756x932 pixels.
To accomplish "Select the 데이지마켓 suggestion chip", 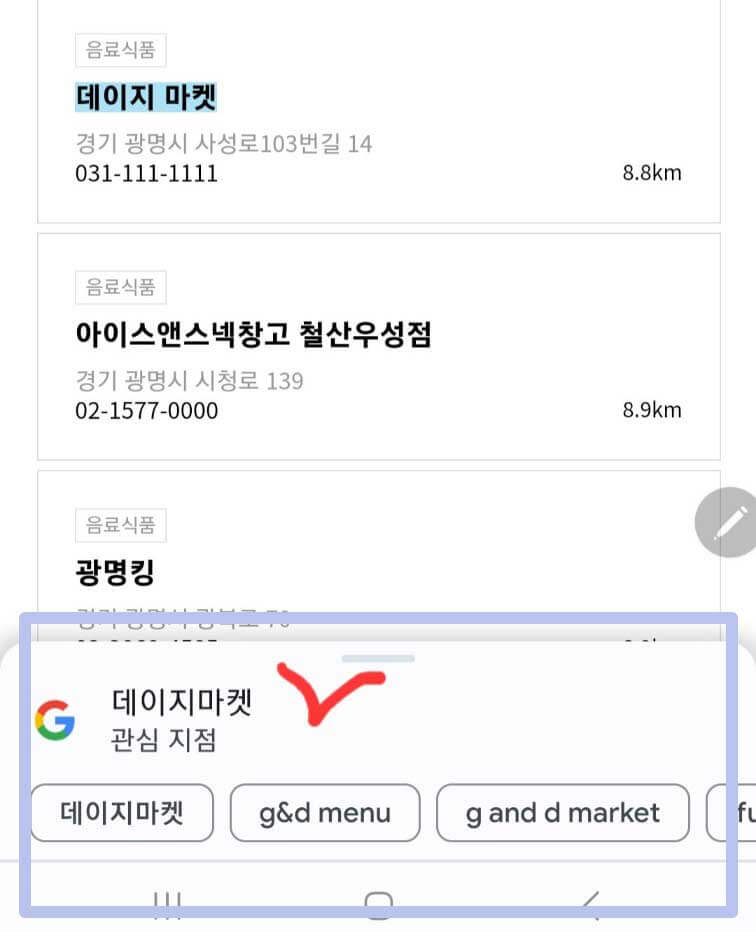I will pos(121,813).
